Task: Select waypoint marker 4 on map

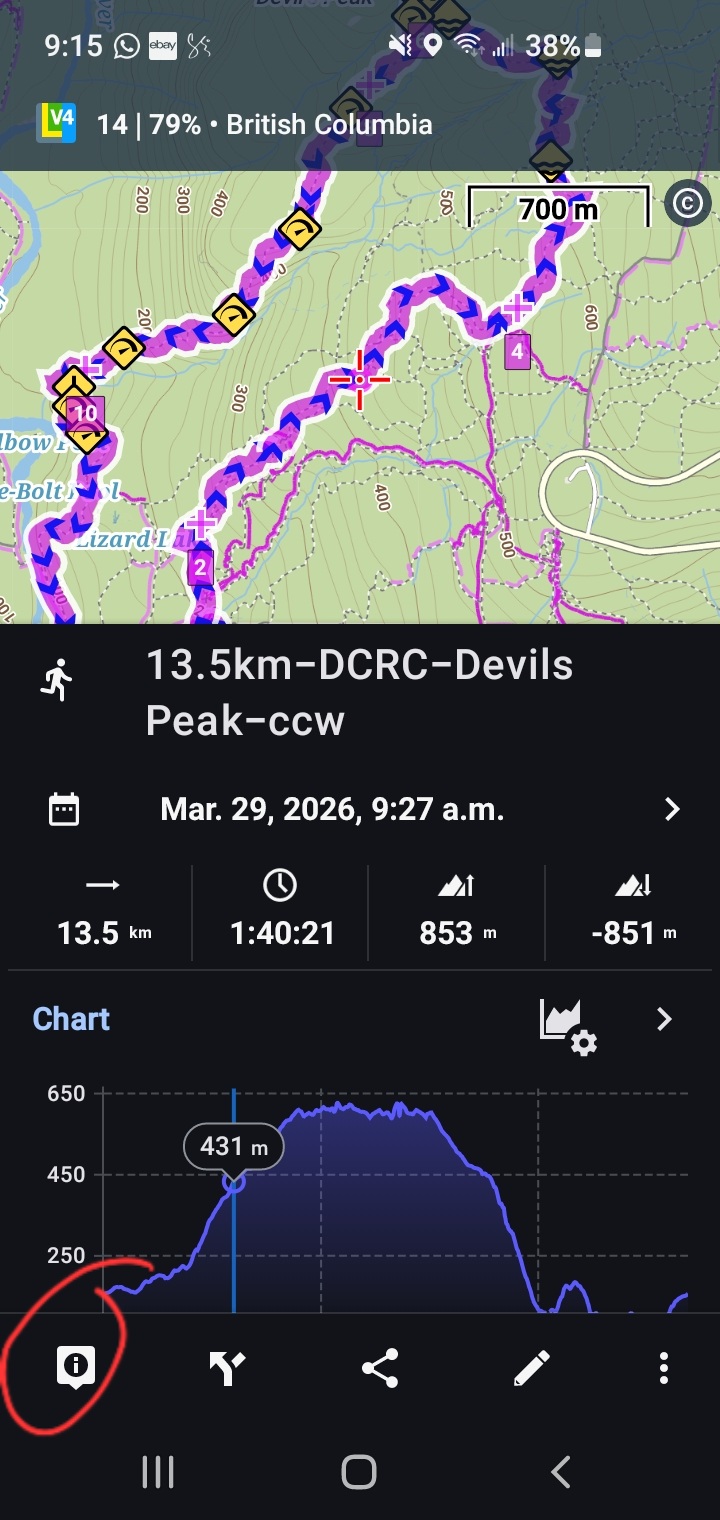Action: click(x=516, y=352)
